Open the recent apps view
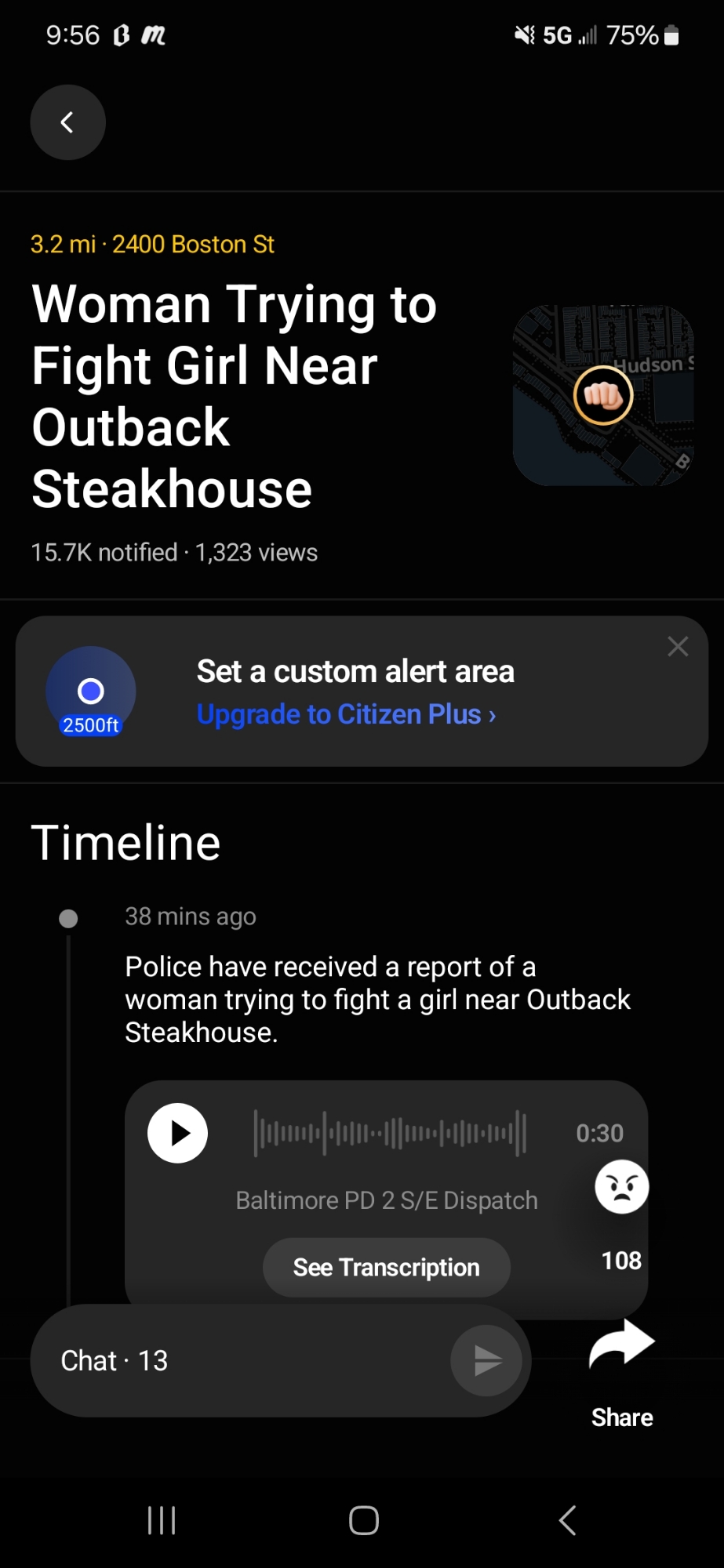The image size is (724, 1568). (162, 1520)
